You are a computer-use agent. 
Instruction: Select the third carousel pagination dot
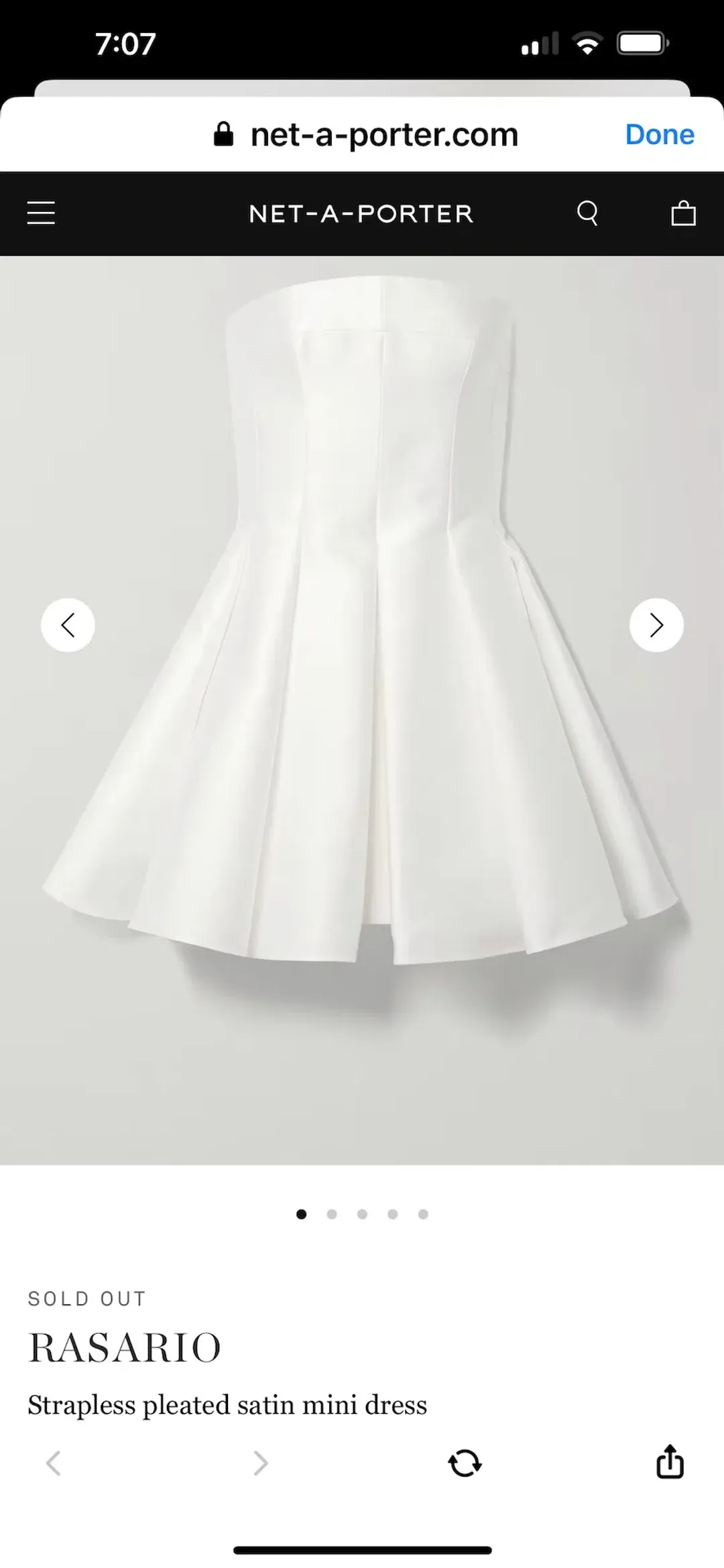[362, 1214]
